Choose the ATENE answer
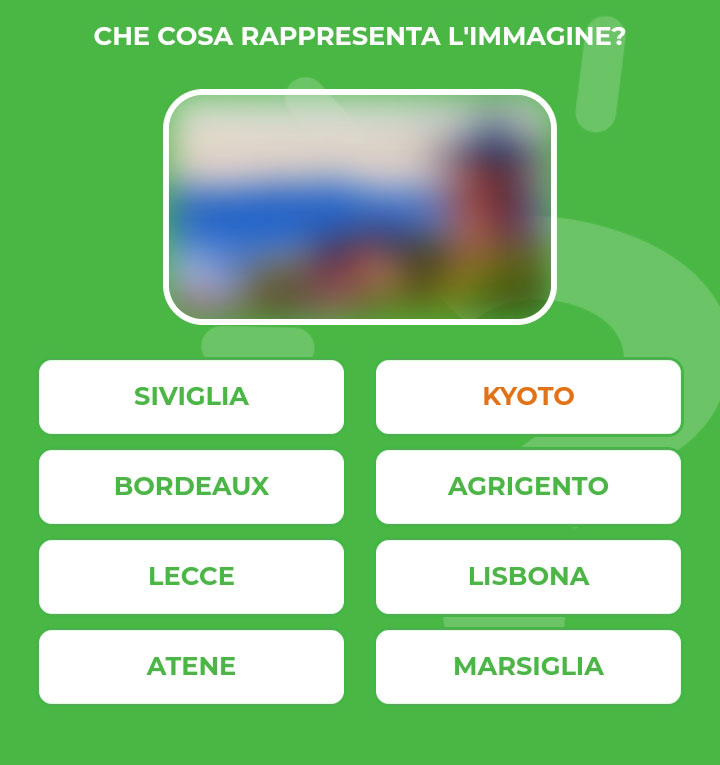 point(191,667)
